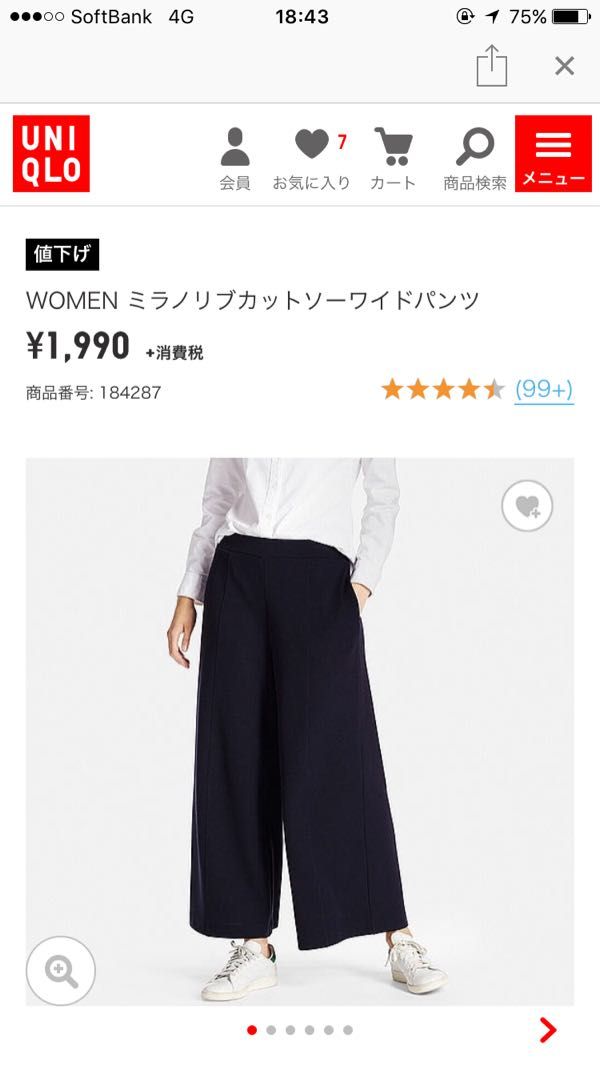View お気に入り favorites list
600x1068 pixels.
tap(313, 159)
